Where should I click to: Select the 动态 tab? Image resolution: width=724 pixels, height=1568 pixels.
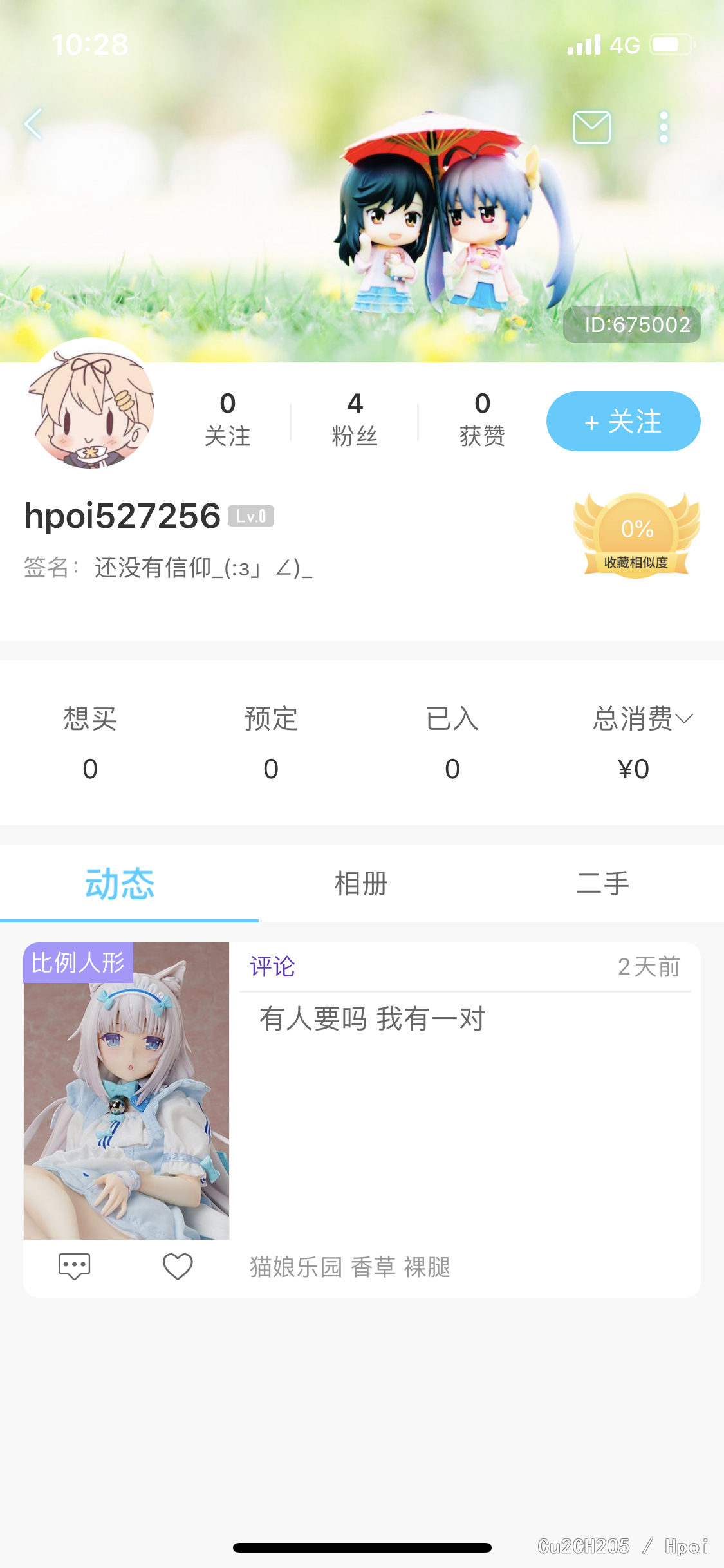tap(120, 884)
